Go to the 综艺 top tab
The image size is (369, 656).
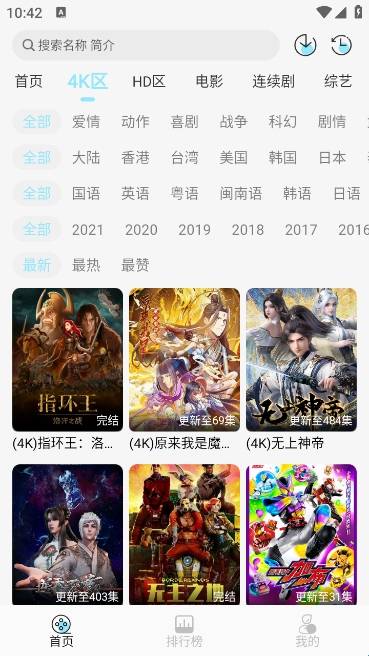pyautogui.click(x=338, y=81)
